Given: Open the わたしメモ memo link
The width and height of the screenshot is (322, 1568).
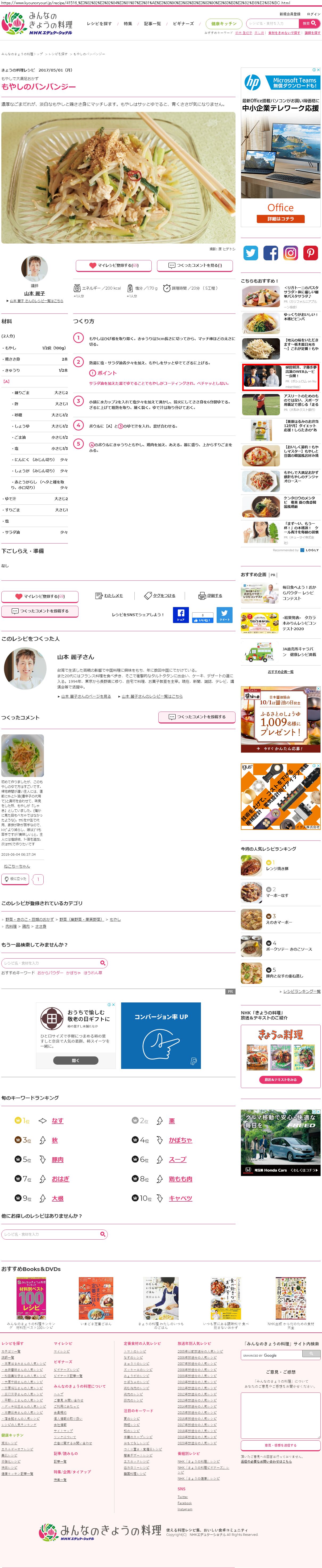Looking at the screenshot, I should point(110,596).
